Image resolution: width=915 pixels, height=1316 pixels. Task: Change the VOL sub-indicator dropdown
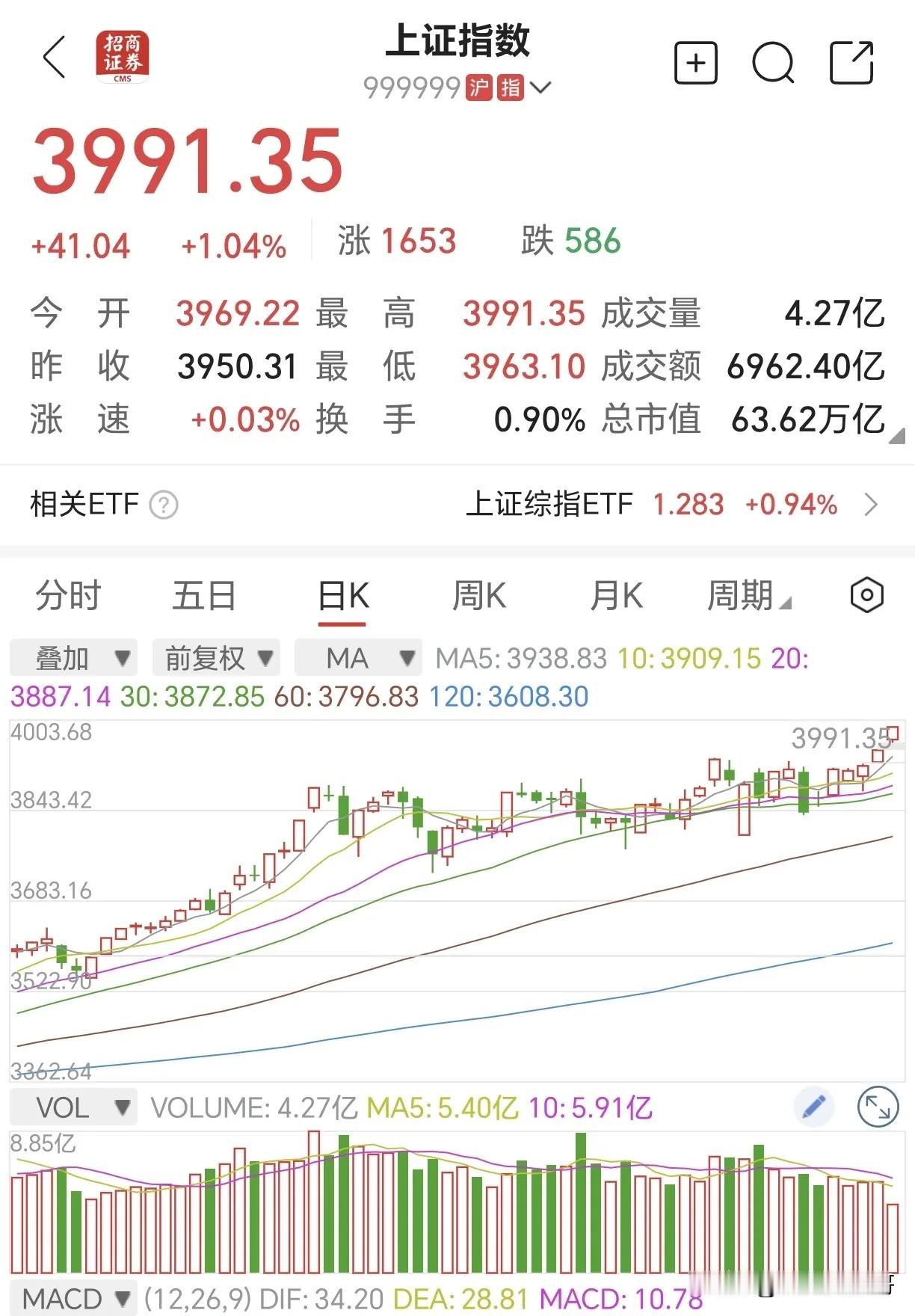73,1107
